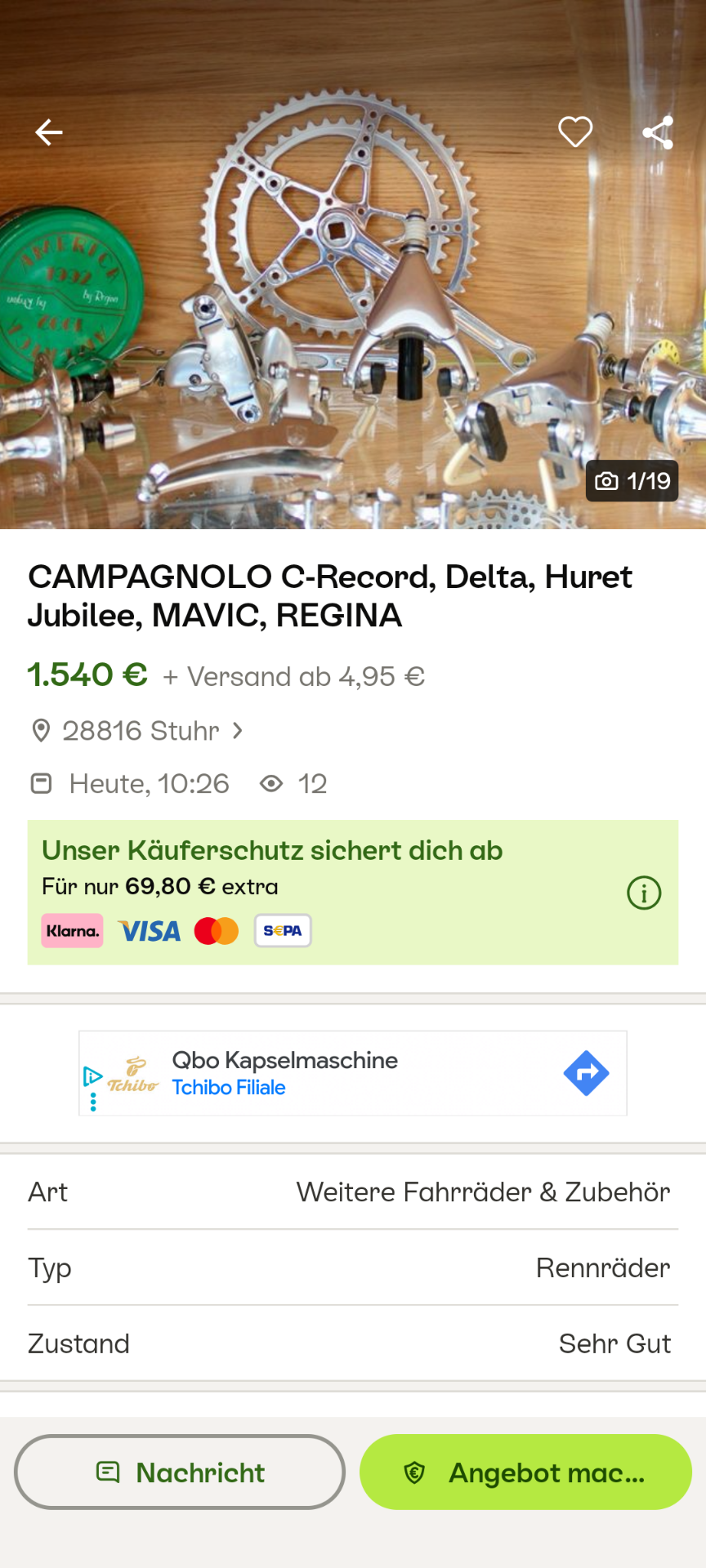The image size is (706, 1568).
Task: Save this listing with the heart icon
Action: click(x=575, y=132)
